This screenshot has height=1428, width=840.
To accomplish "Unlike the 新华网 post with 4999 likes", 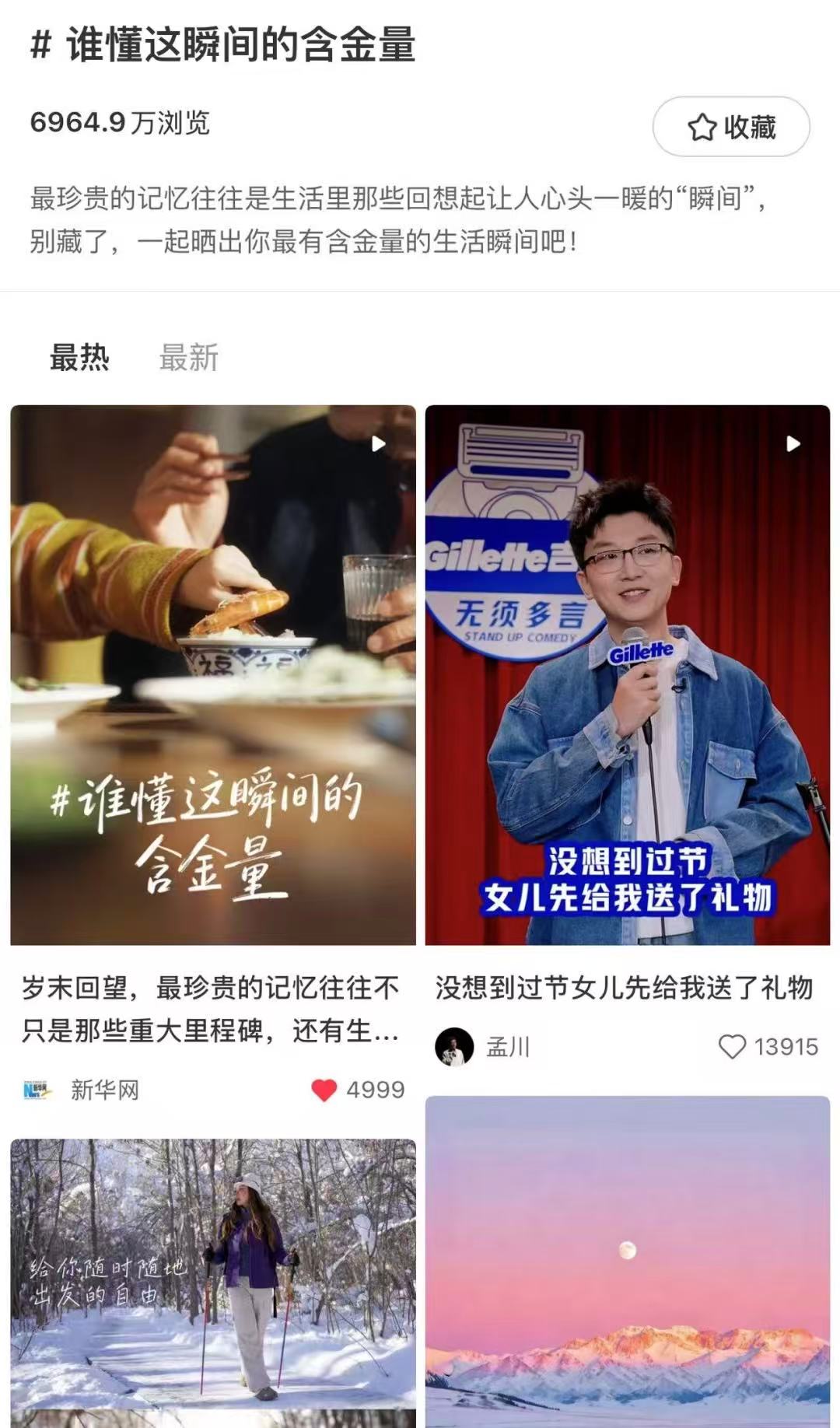I will [x=324, y=1090].
